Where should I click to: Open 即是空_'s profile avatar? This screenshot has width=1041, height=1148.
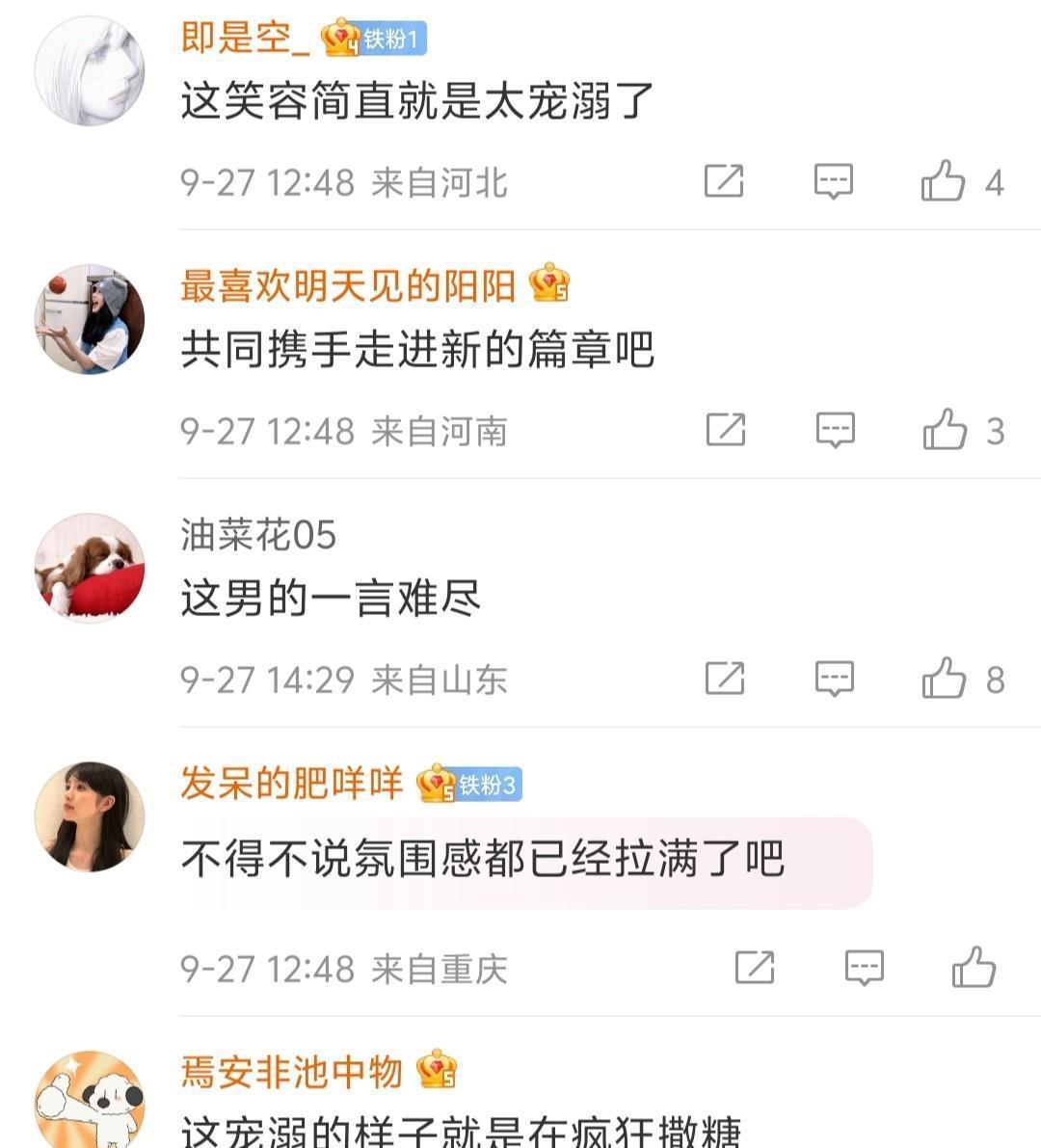tap(90, 70)
